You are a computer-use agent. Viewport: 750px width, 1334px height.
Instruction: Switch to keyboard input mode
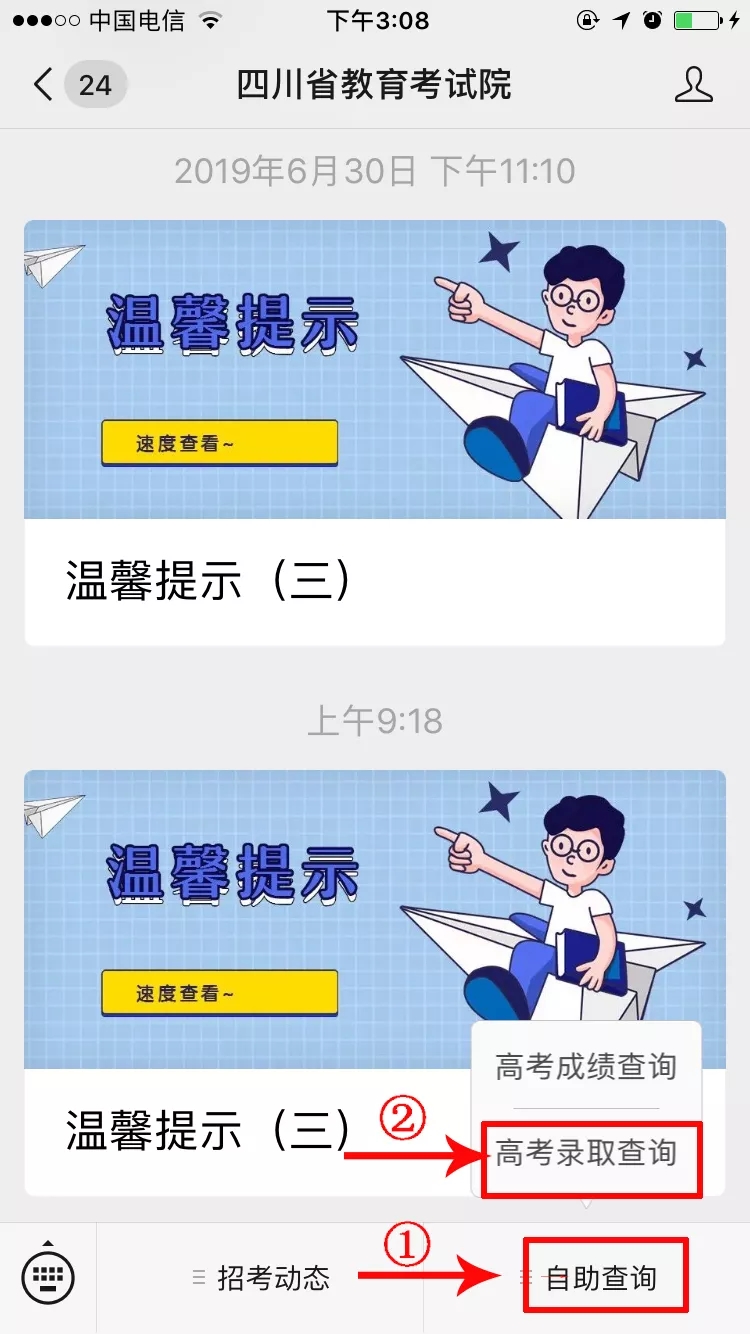point(48,1277)
